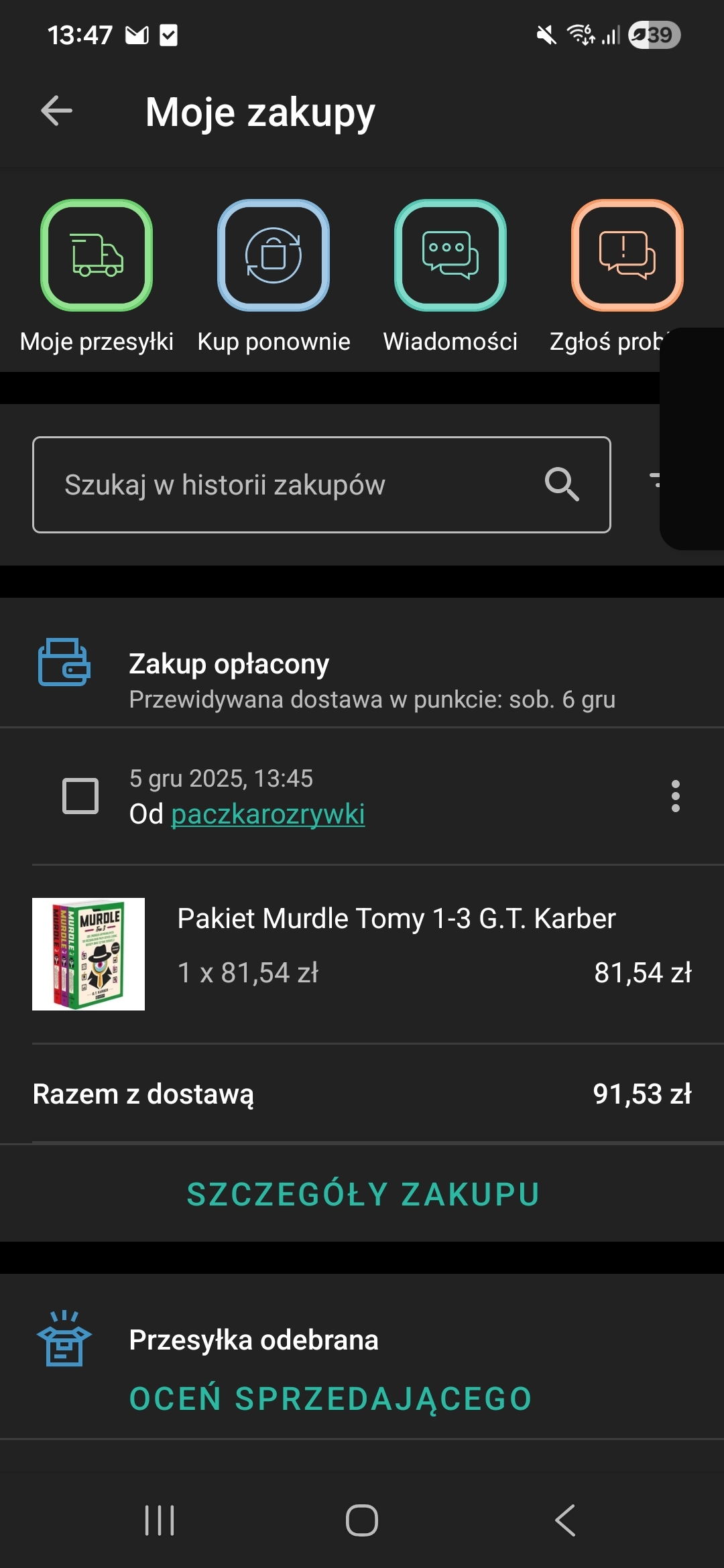
Task: Open the order's three-dot overflow menu
Action: (675, 796)
